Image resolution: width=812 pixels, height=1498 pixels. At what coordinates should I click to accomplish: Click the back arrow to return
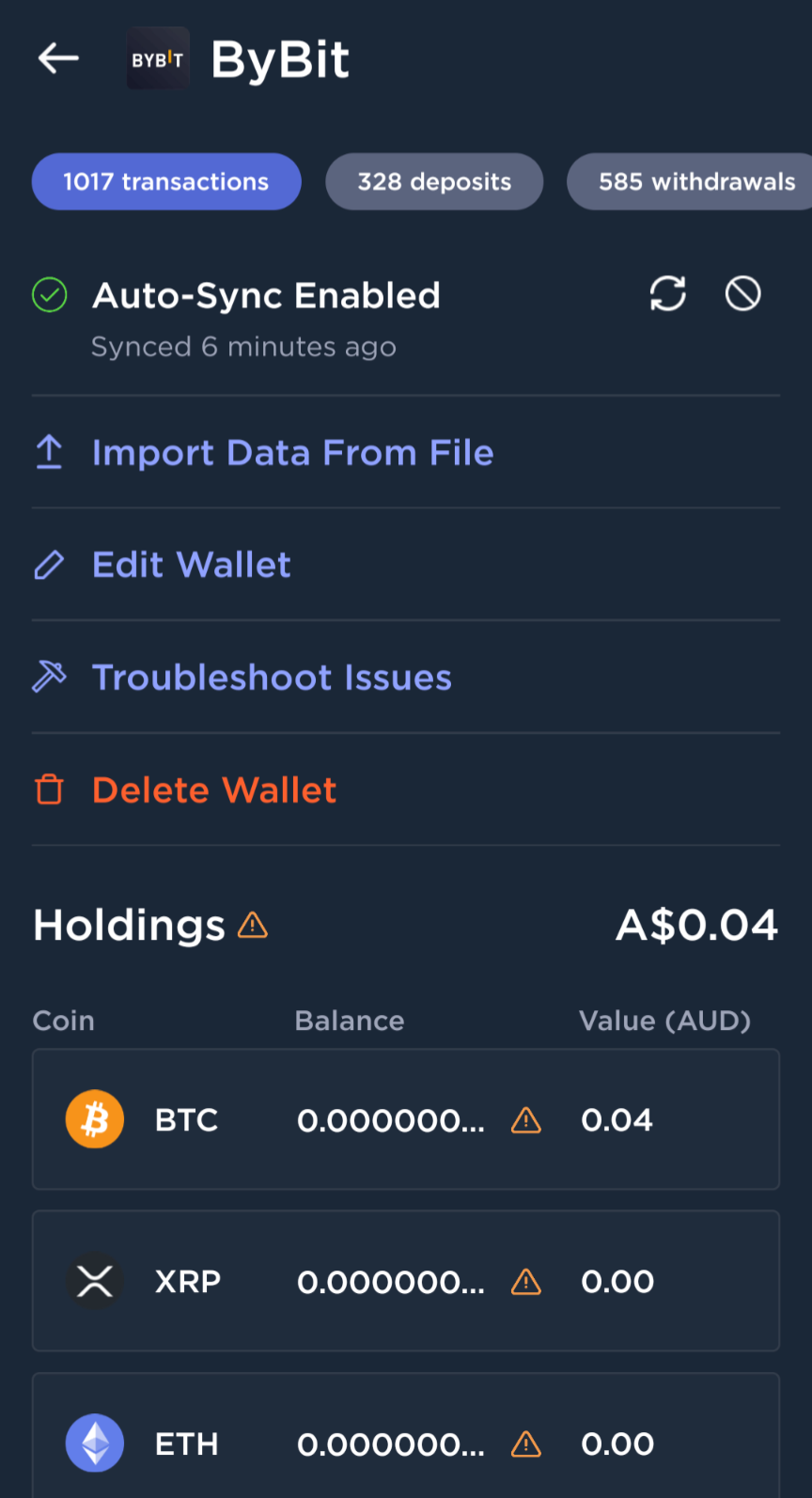[x=57, y=57]
